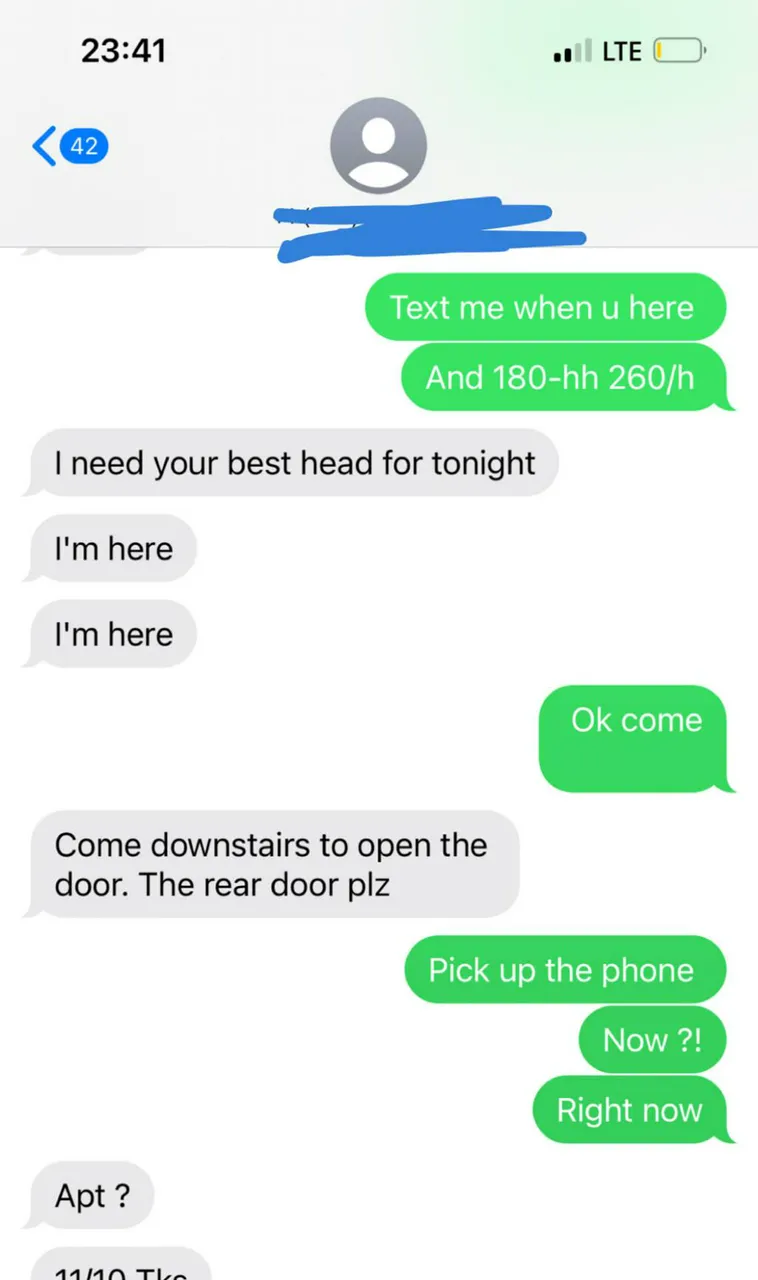Open the contact details avatar
The image size is (758, 1280).
(378, 146)
